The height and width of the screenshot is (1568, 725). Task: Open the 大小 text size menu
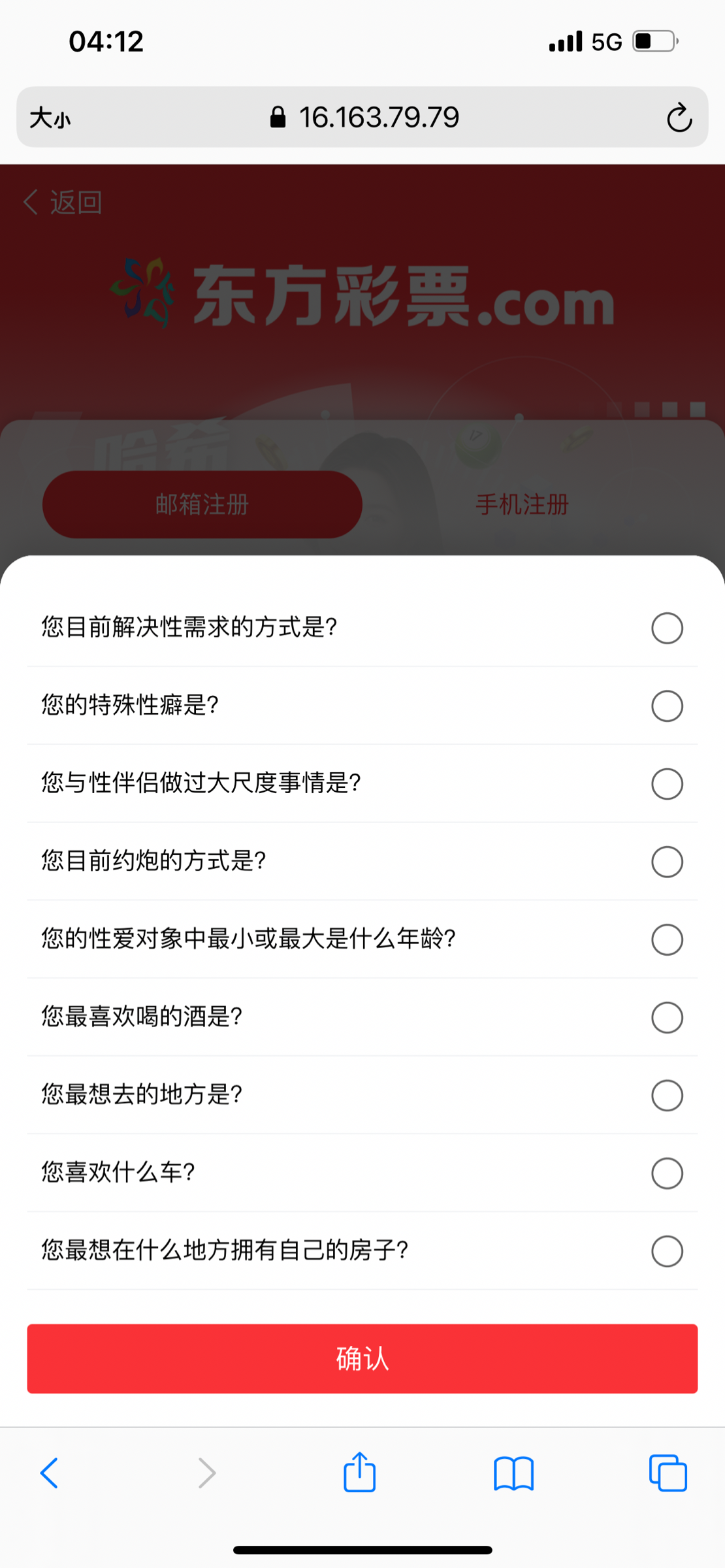coord(50,118)
